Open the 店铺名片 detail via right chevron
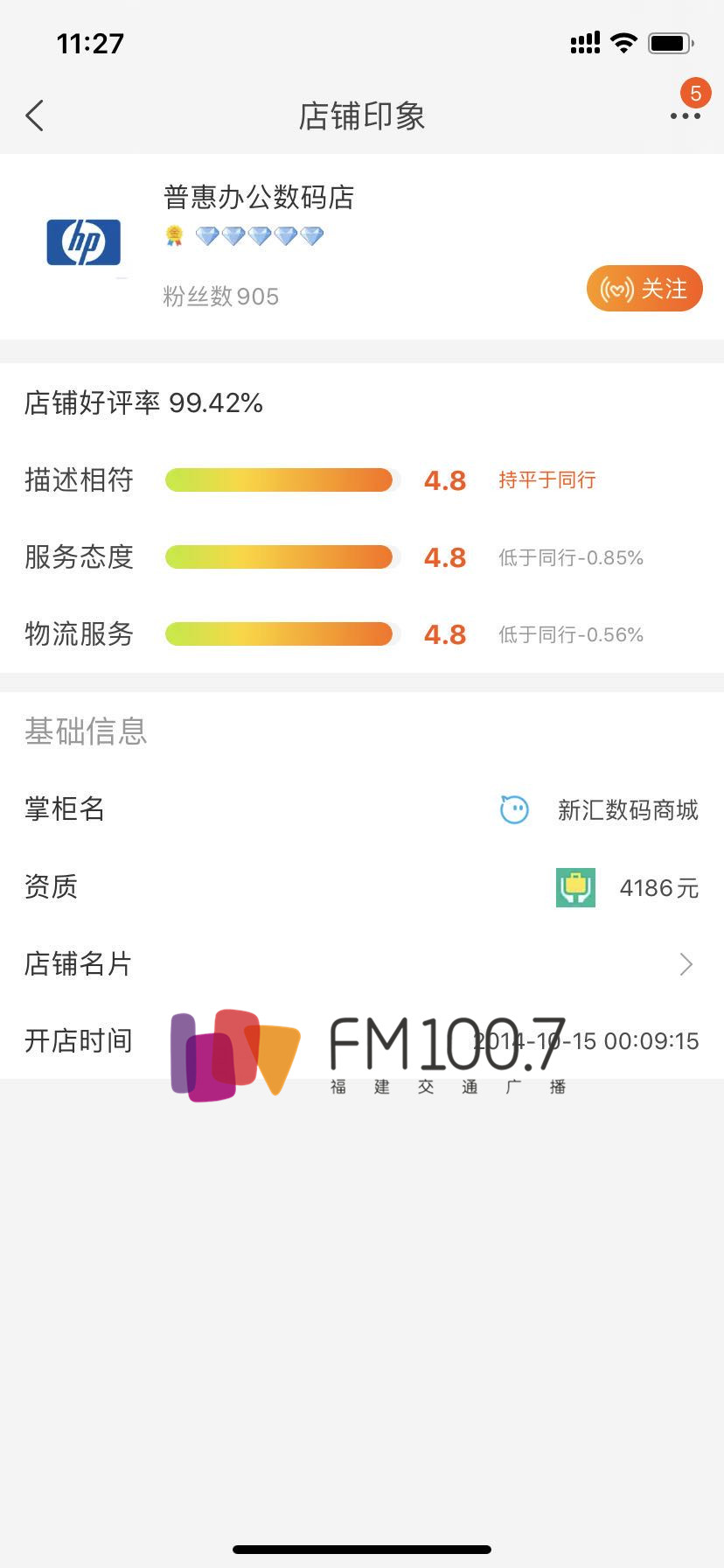724x1568 pixels. click(x=687, y=964)
